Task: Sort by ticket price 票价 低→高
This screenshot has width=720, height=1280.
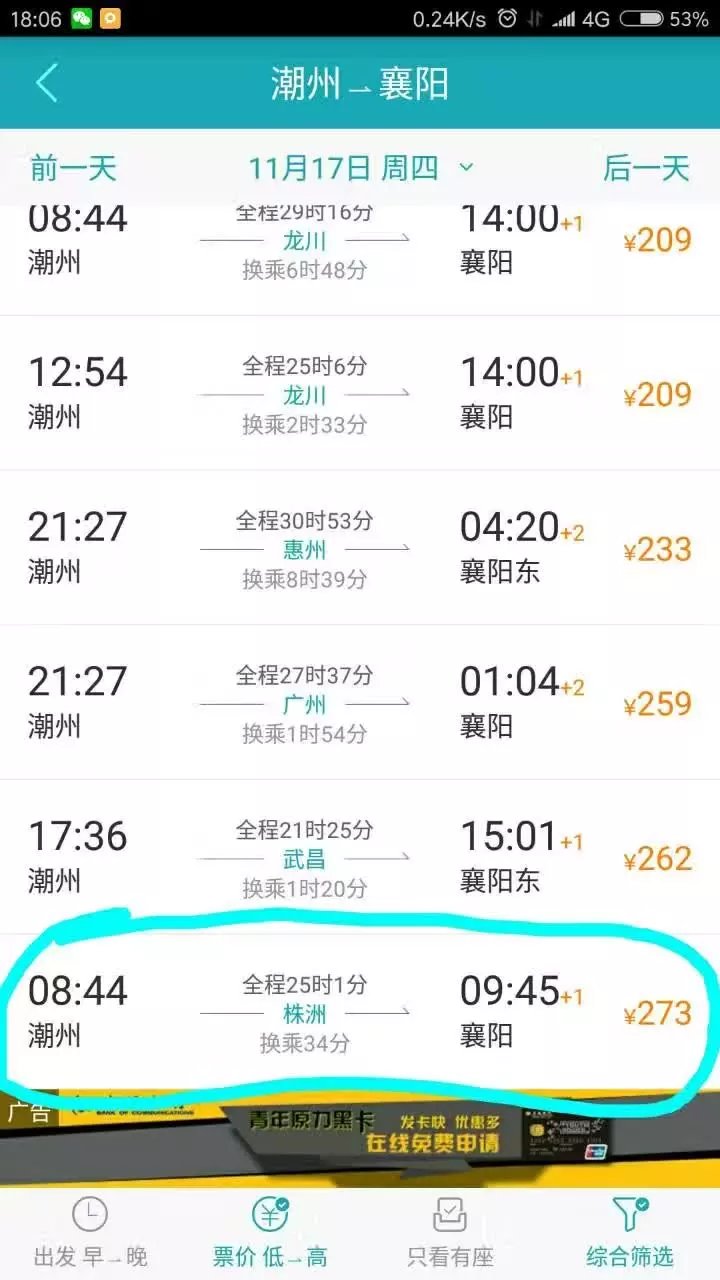Action: (270, 1233)
